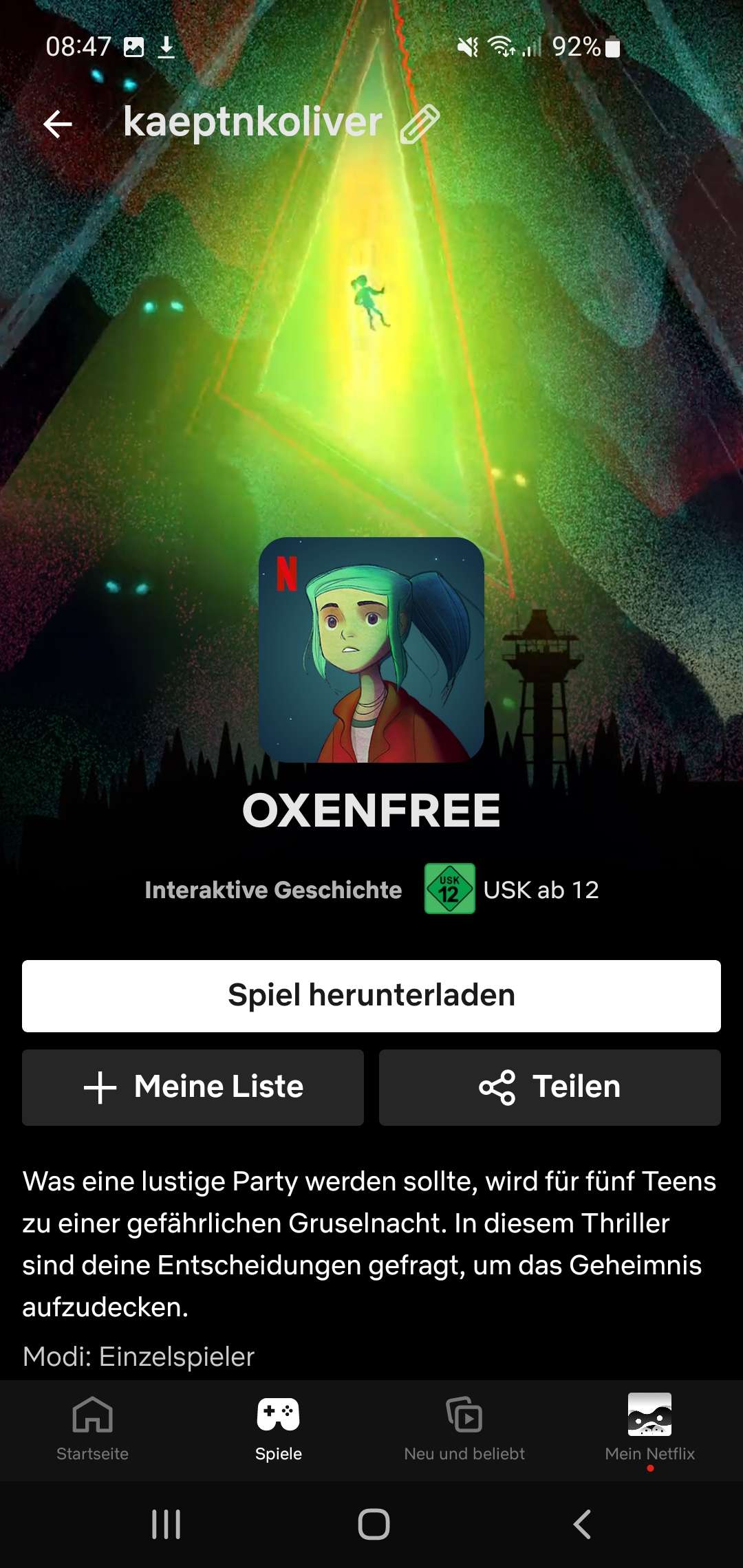Open the system recent apps button
The image size is (743, 1568).
(166, 1525)
